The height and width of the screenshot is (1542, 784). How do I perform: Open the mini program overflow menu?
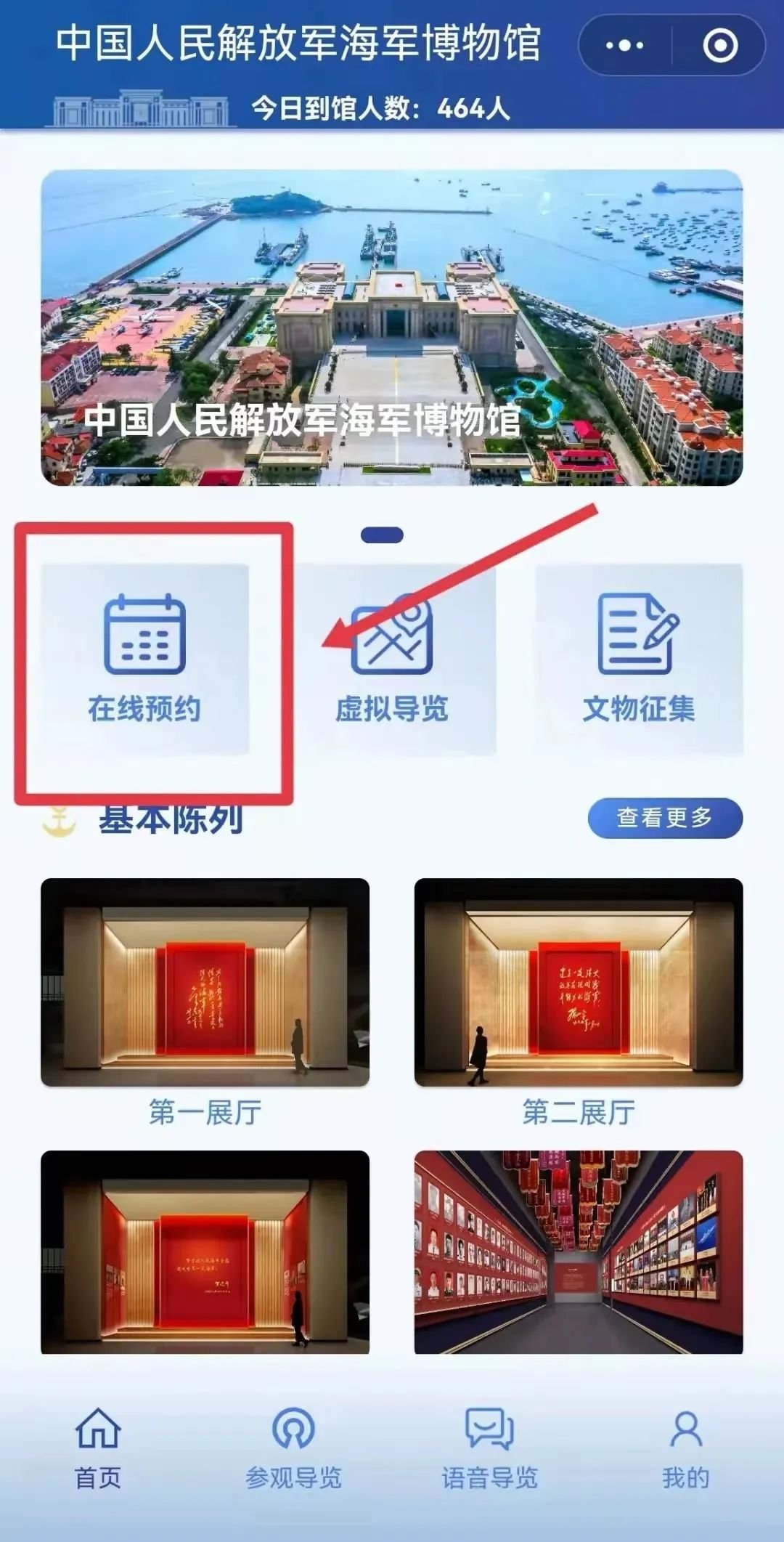coord(624,46)
